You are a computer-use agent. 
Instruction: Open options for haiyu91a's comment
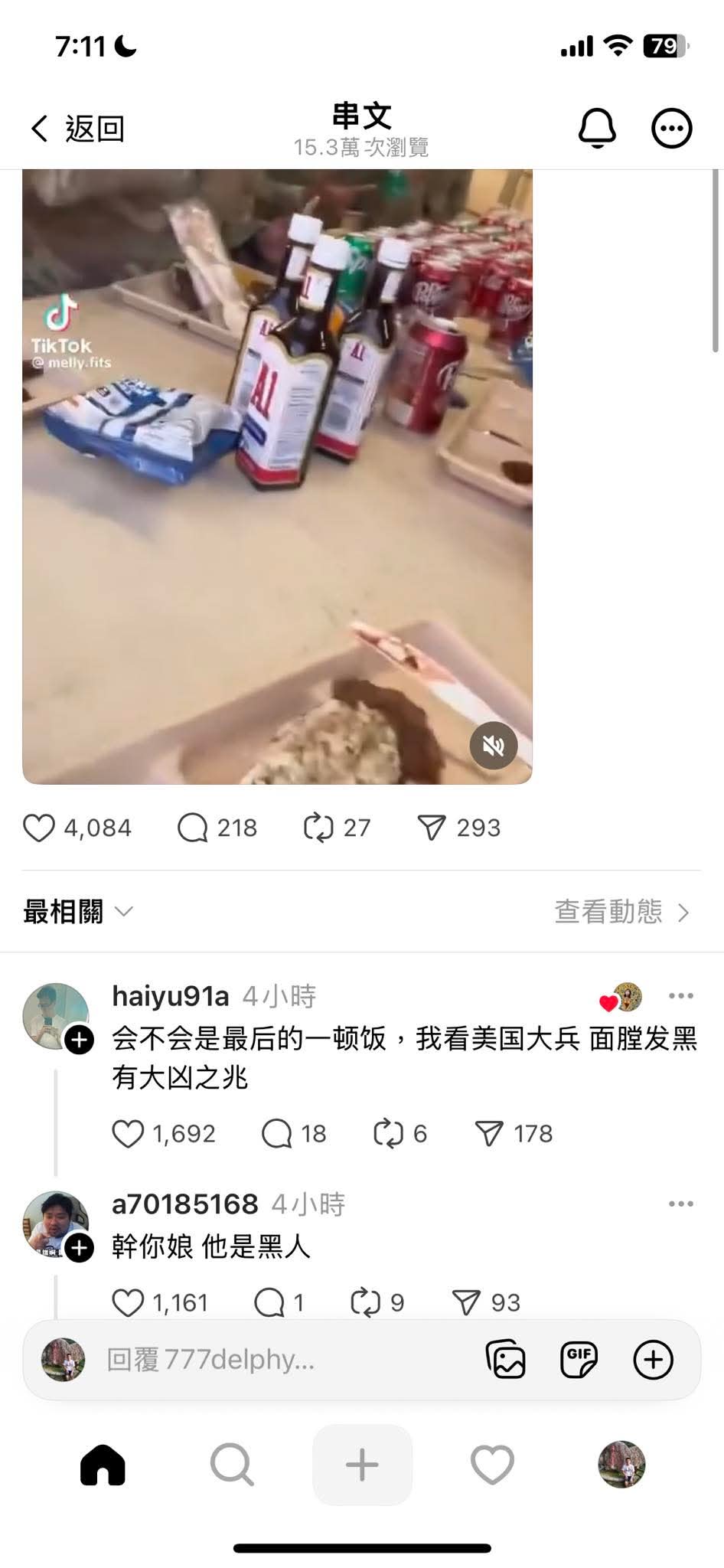[x=680, y=996]
